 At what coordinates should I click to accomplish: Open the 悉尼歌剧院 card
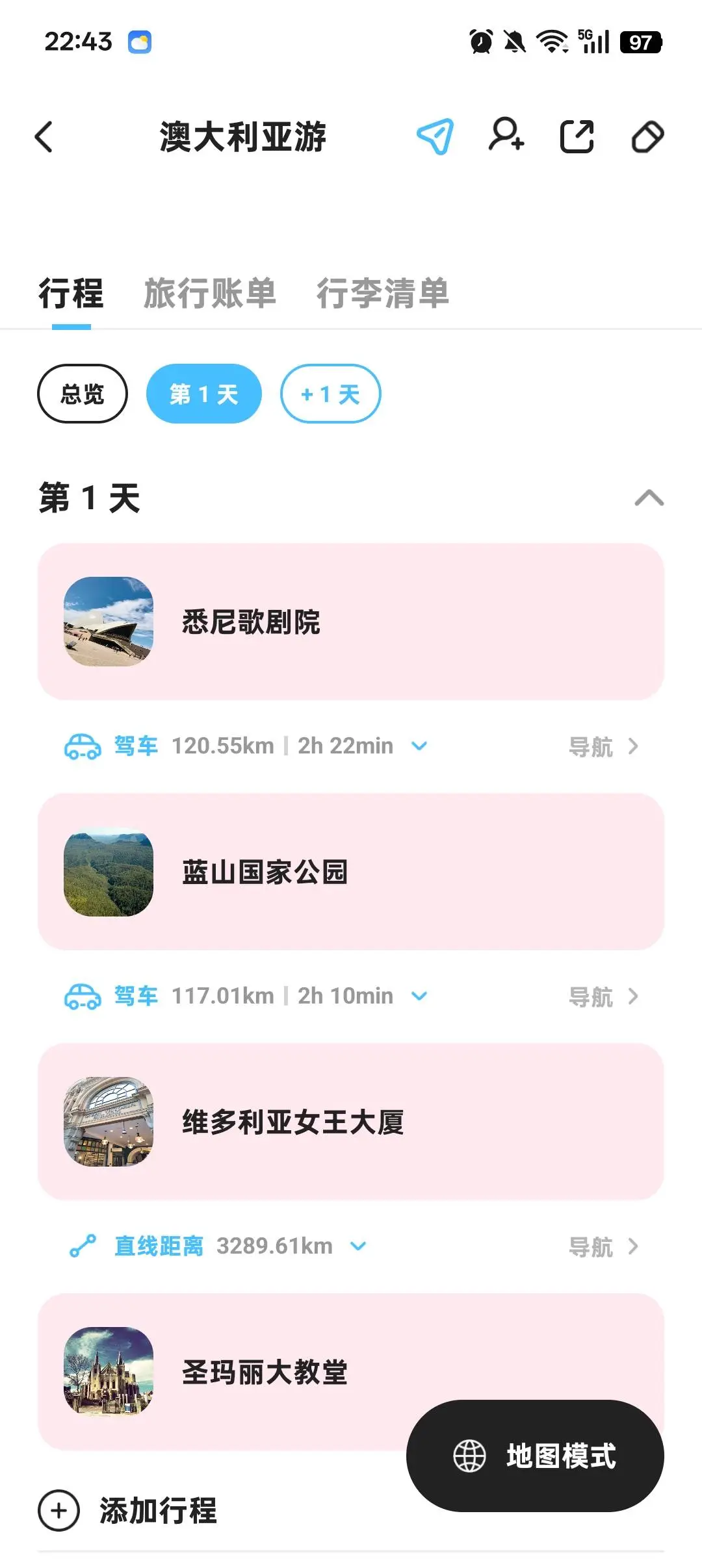click(351, 622)
